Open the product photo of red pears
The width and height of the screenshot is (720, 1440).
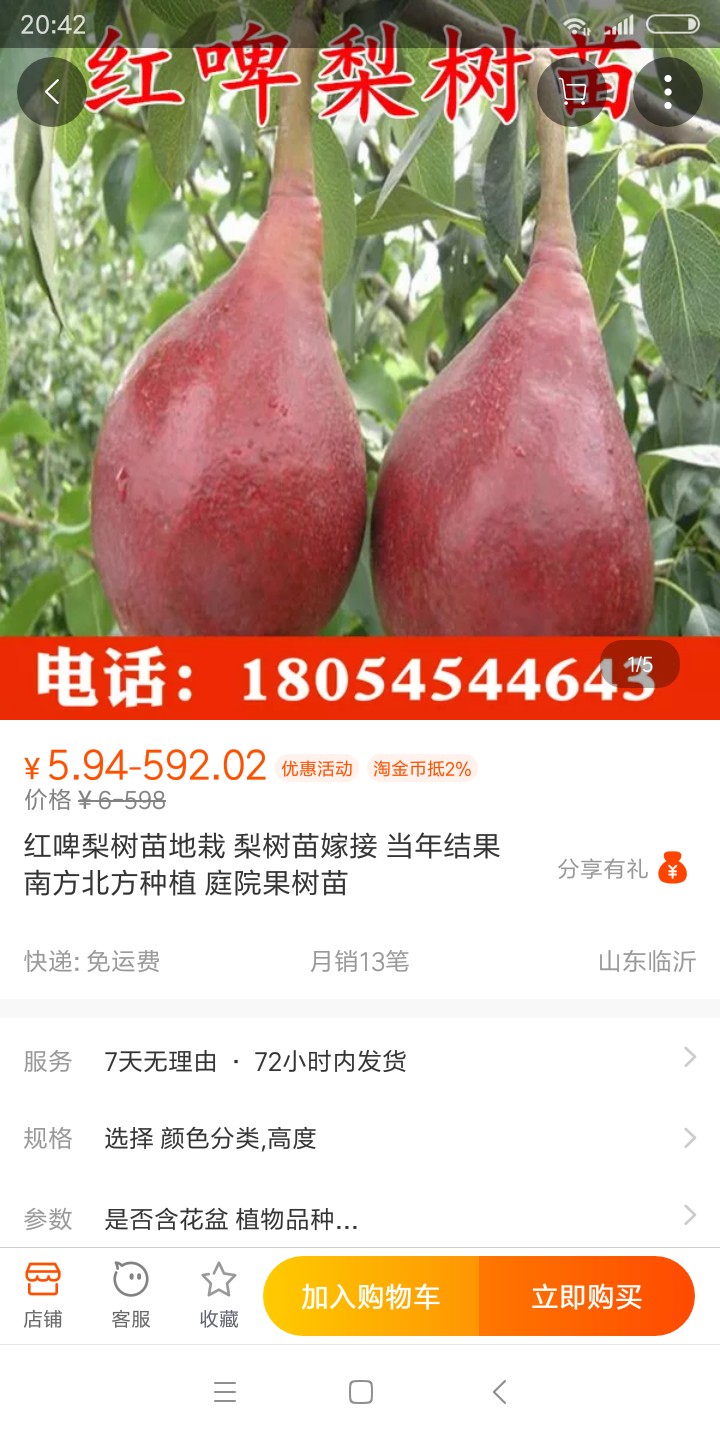pos(360,400)
